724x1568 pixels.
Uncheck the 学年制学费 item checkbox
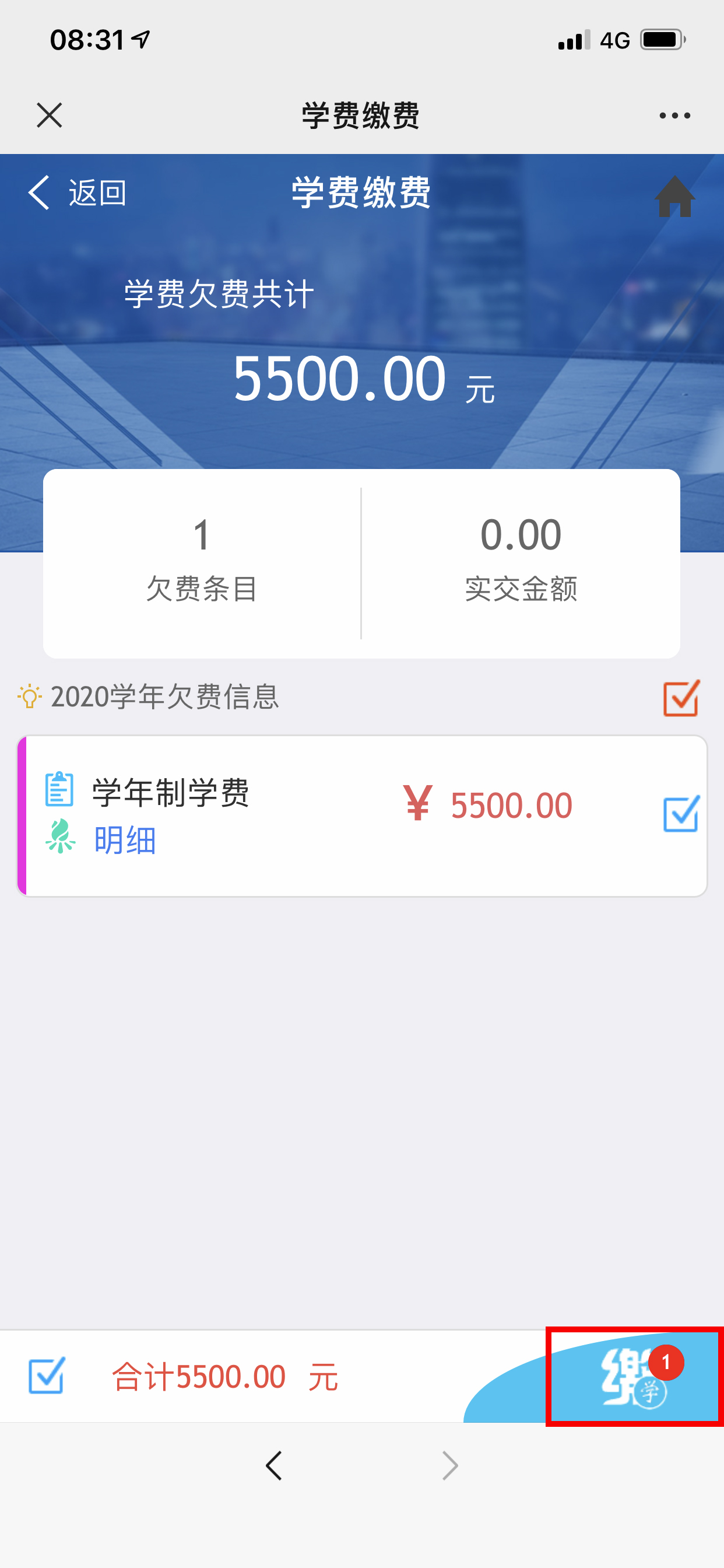(680, 814)
